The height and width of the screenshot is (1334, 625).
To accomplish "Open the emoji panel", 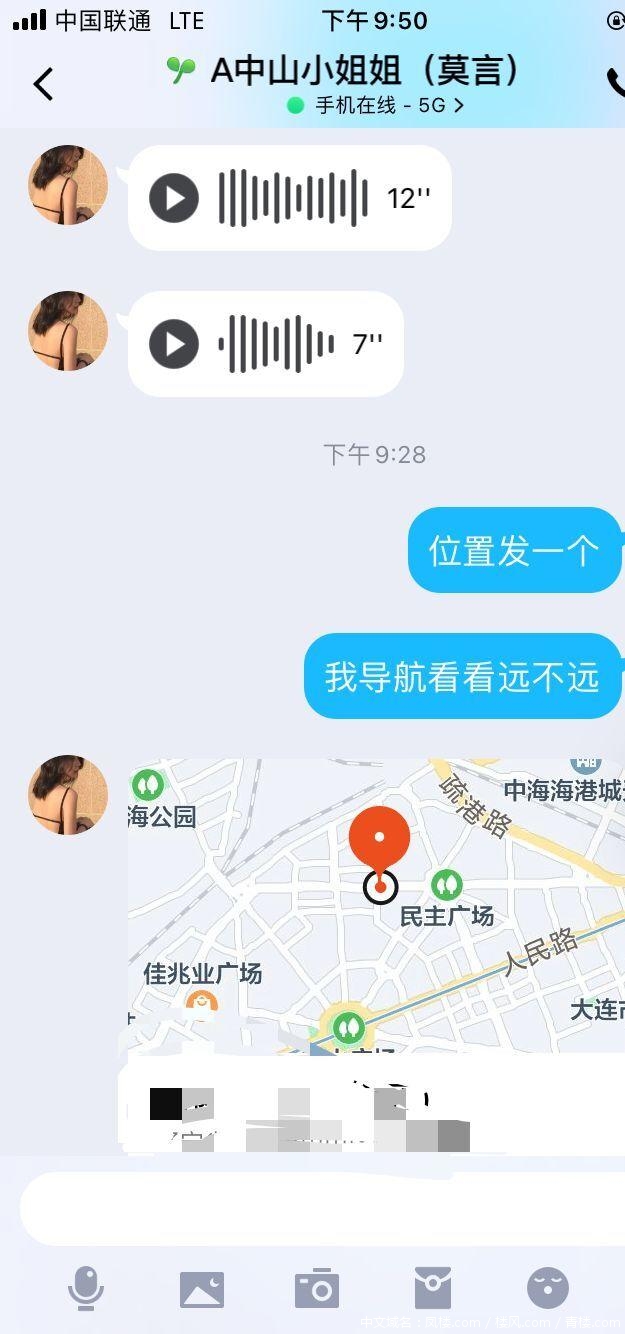I will 548,1288.
